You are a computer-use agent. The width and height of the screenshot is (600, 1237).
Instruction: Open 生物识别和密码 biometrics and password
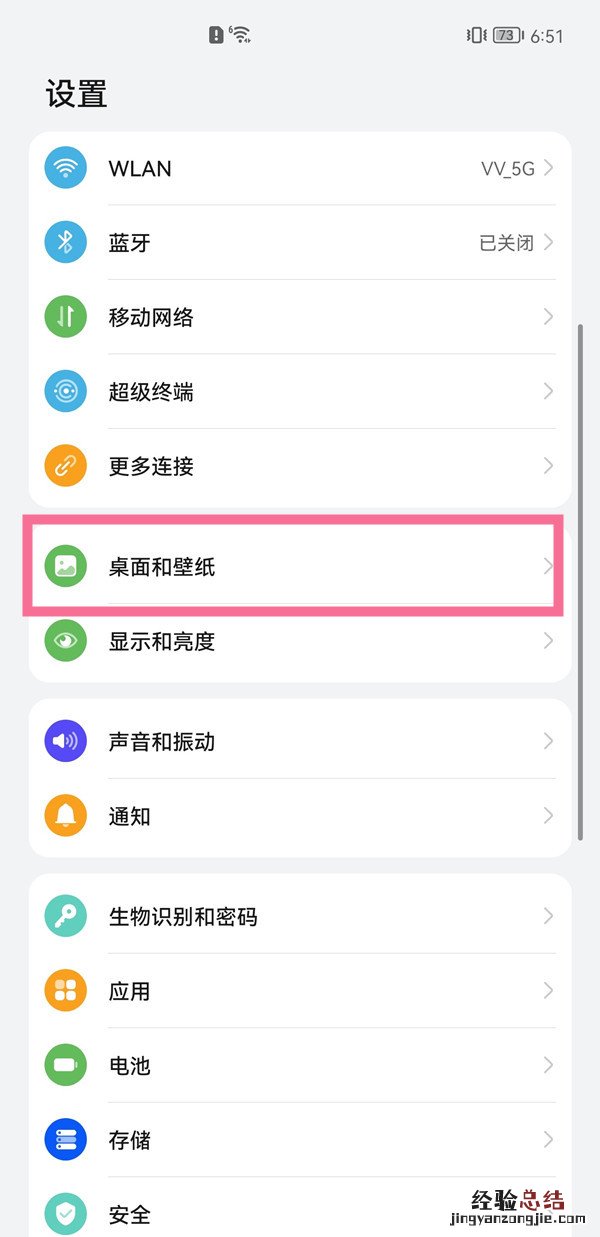pos(300,916)
